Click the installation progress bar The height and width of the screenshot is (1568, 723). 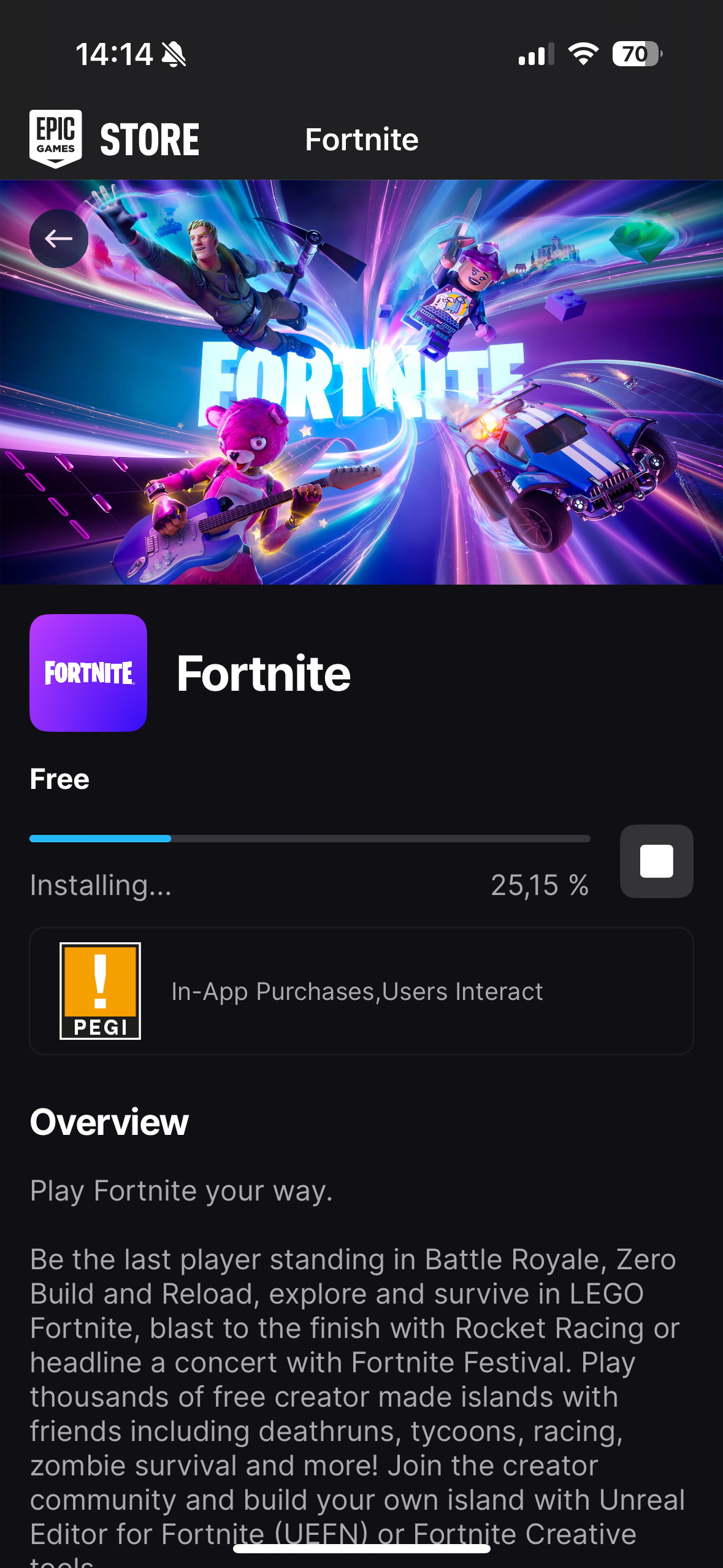click(310, 838)
